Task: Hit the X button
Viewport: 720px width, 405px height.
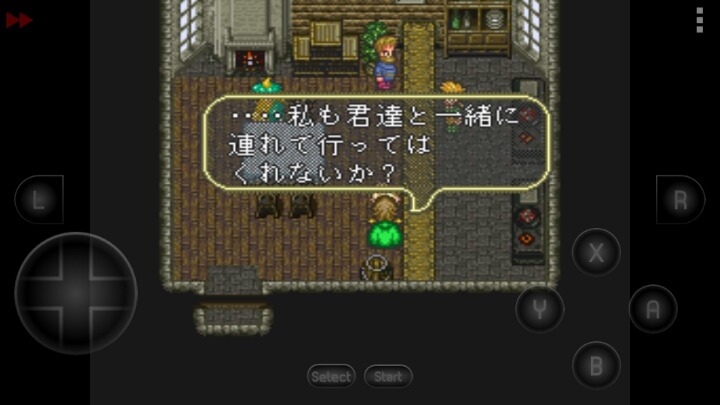Action: point(596,252)
